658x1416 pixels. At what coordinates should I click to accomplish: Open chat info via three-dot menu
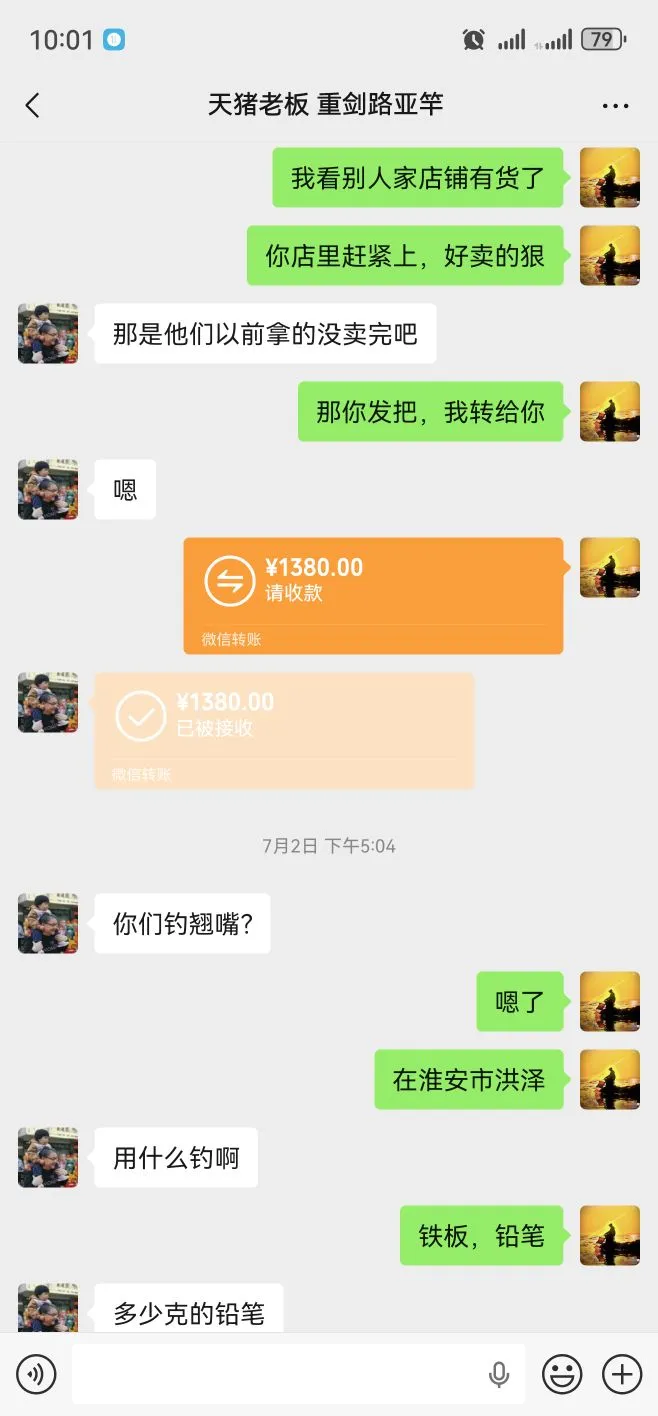point(615,106)
